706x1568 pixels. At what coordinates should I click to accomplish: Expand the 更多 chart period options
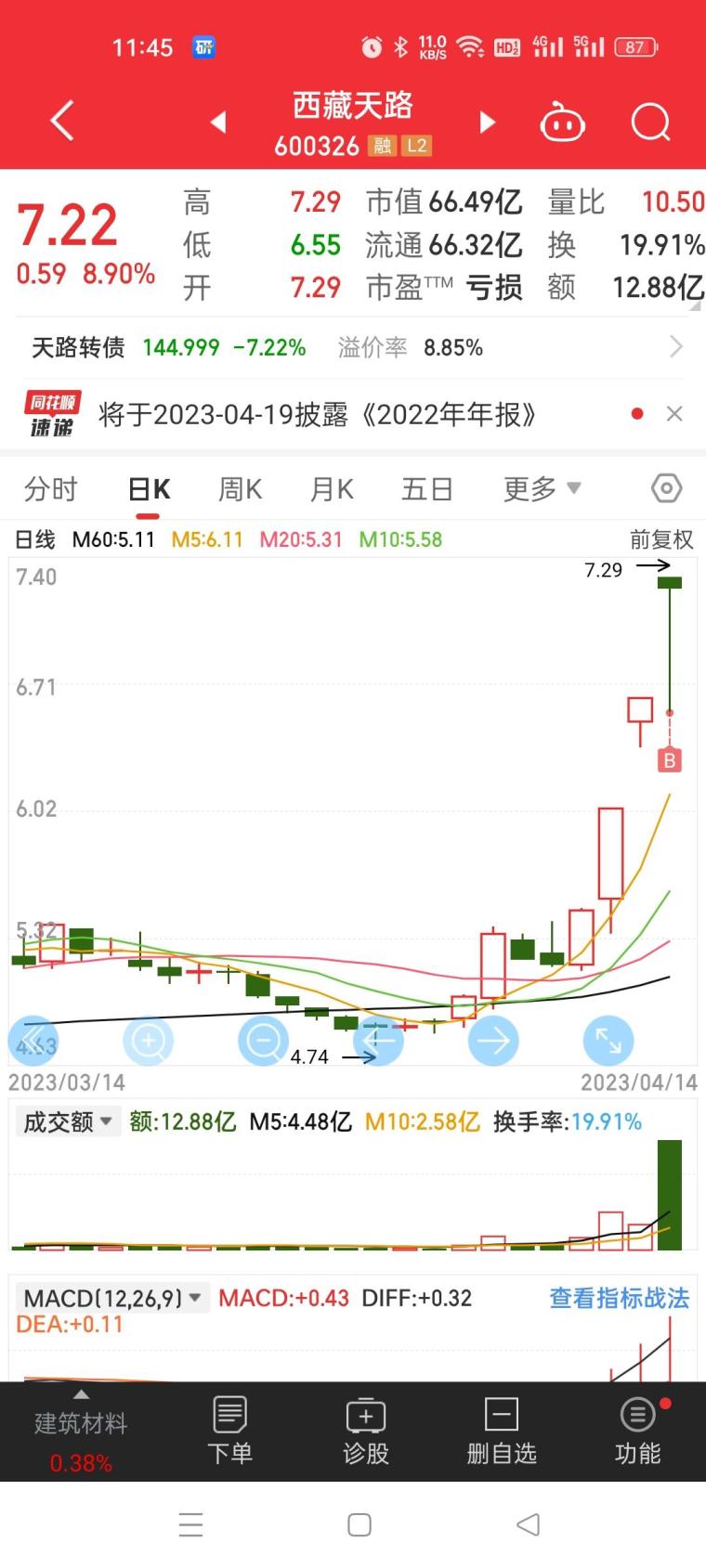tap(542, 487)
